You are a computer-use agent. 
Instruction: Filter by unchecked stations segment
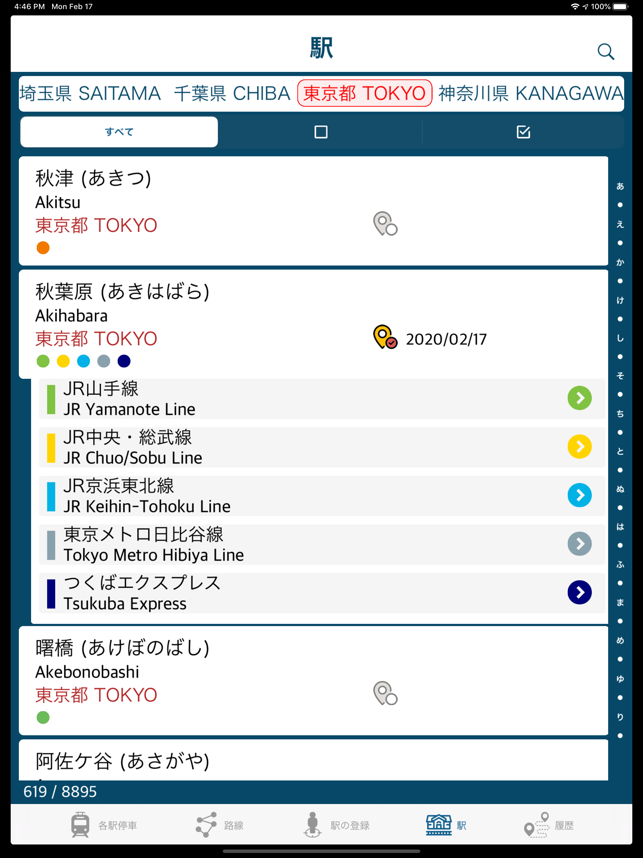[320, 132]
